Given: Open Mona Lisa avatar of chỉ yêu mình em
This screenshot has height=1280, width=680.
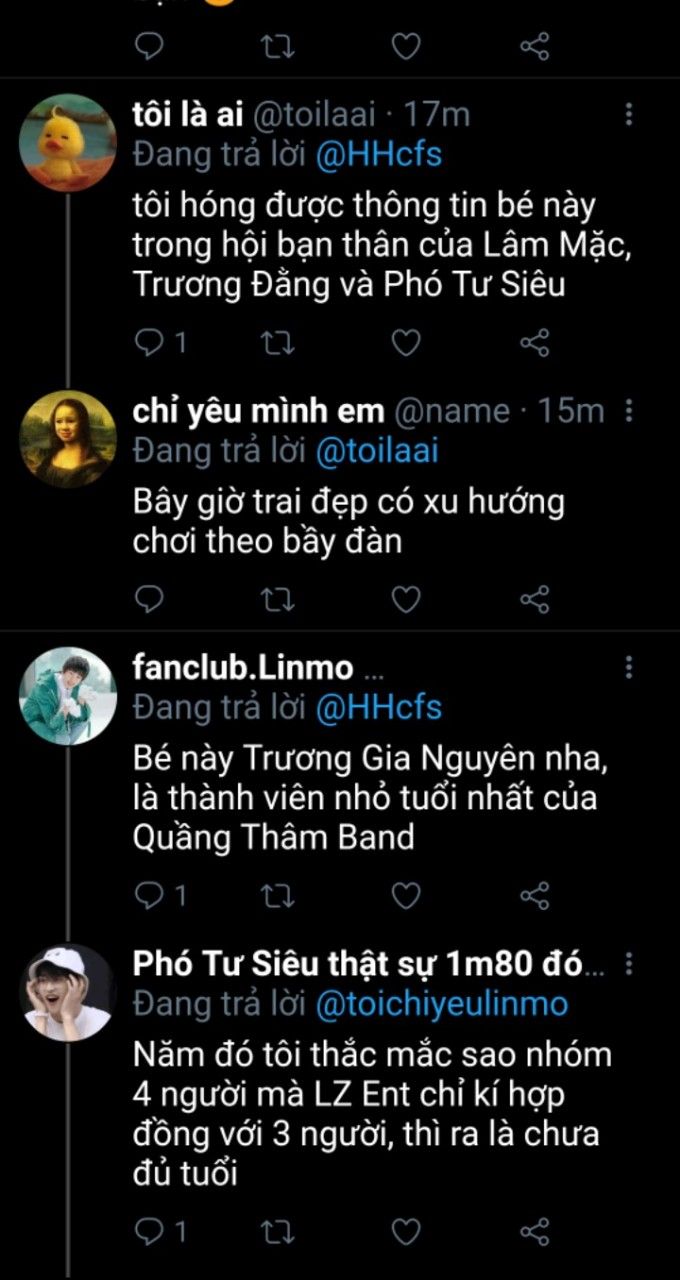Looking at the screenshot, I should (68, 438).
